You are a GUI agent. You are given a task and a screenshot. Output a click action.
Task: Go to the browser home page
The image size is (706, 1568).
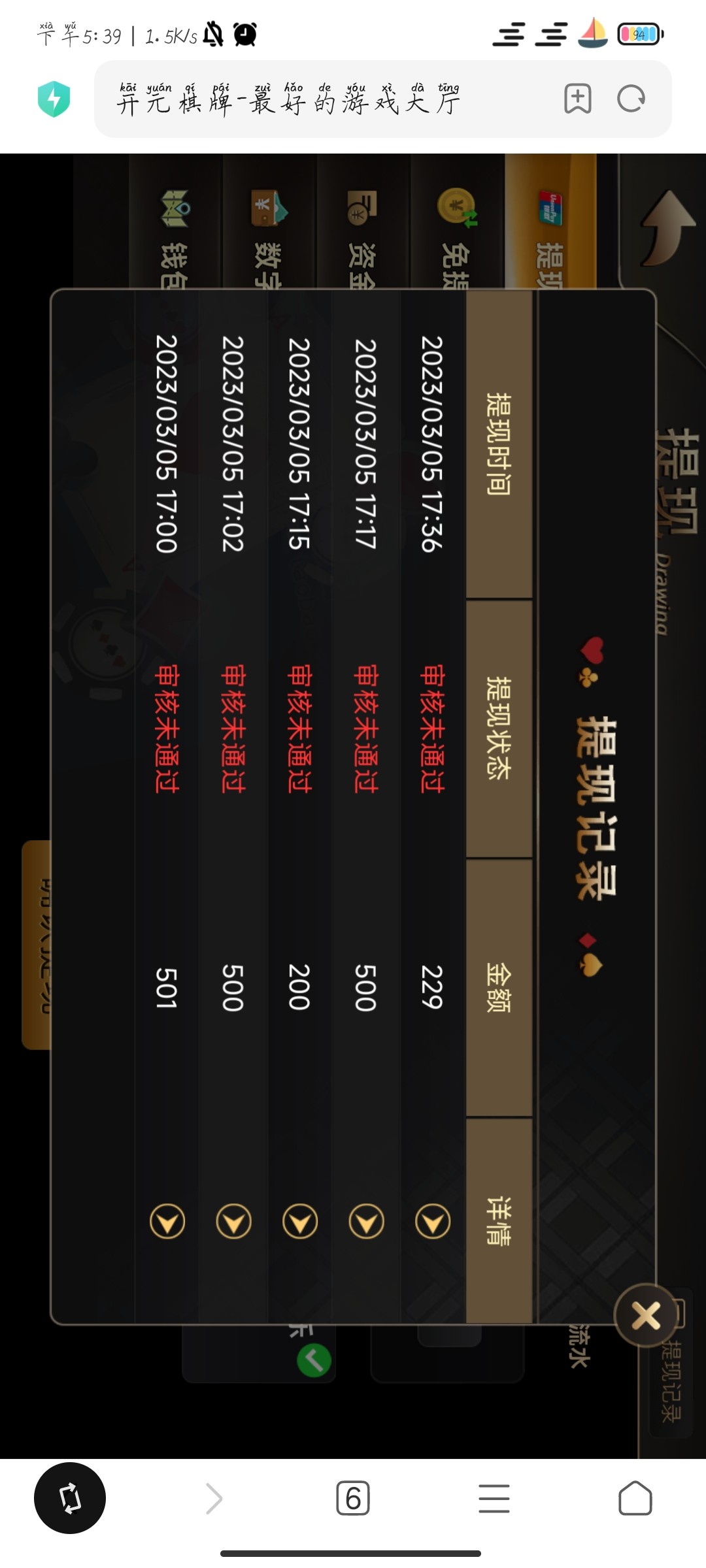(635, 1498)
